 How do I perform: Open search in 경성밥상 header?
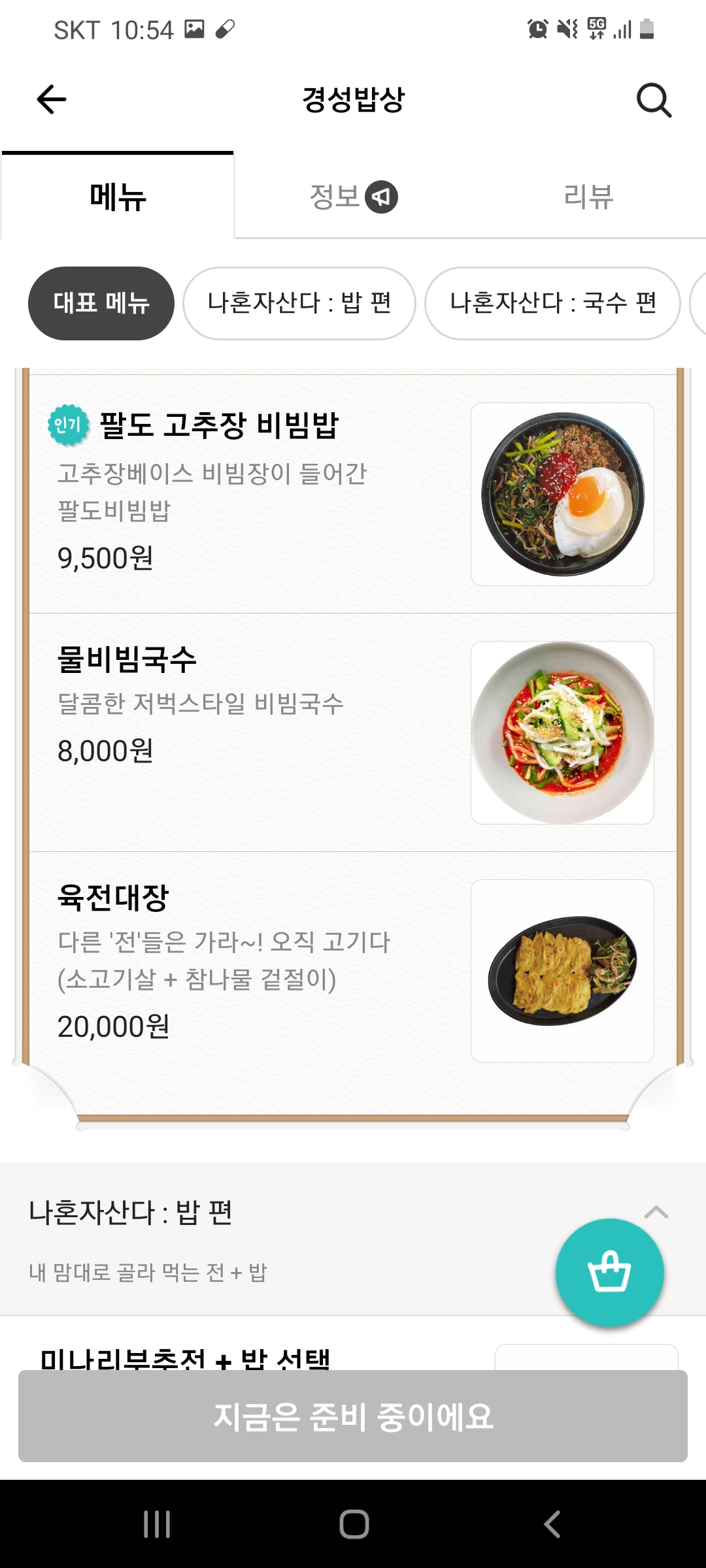click(654, 100)
